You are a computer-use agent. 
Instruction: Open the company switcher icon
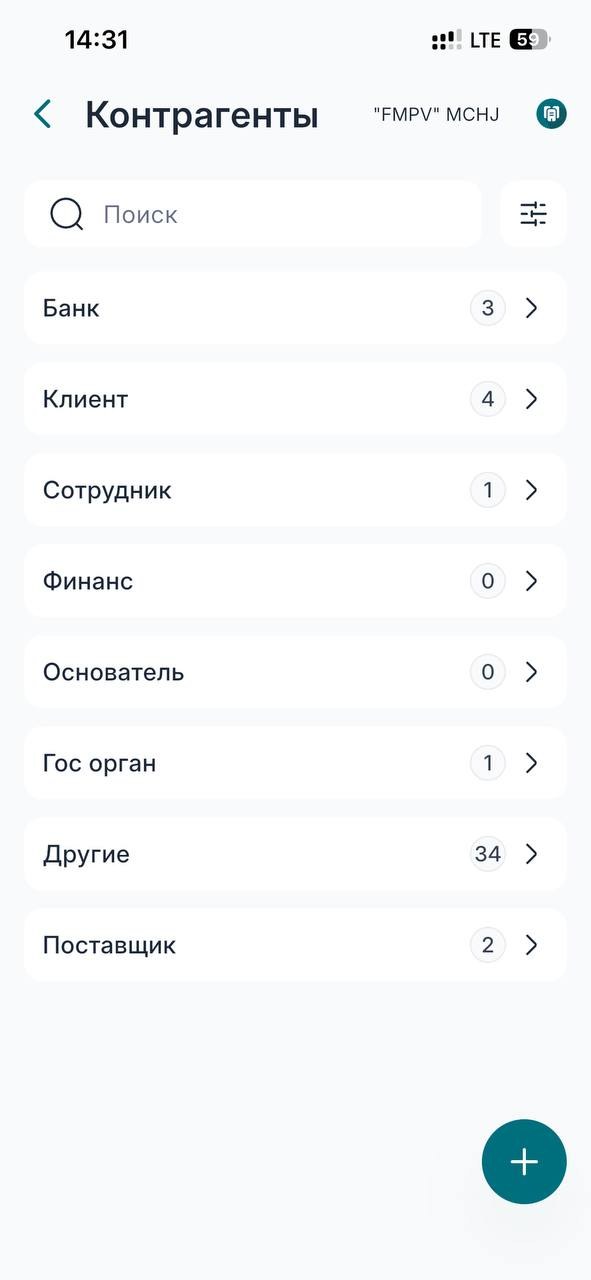click(x=551, y=114)
